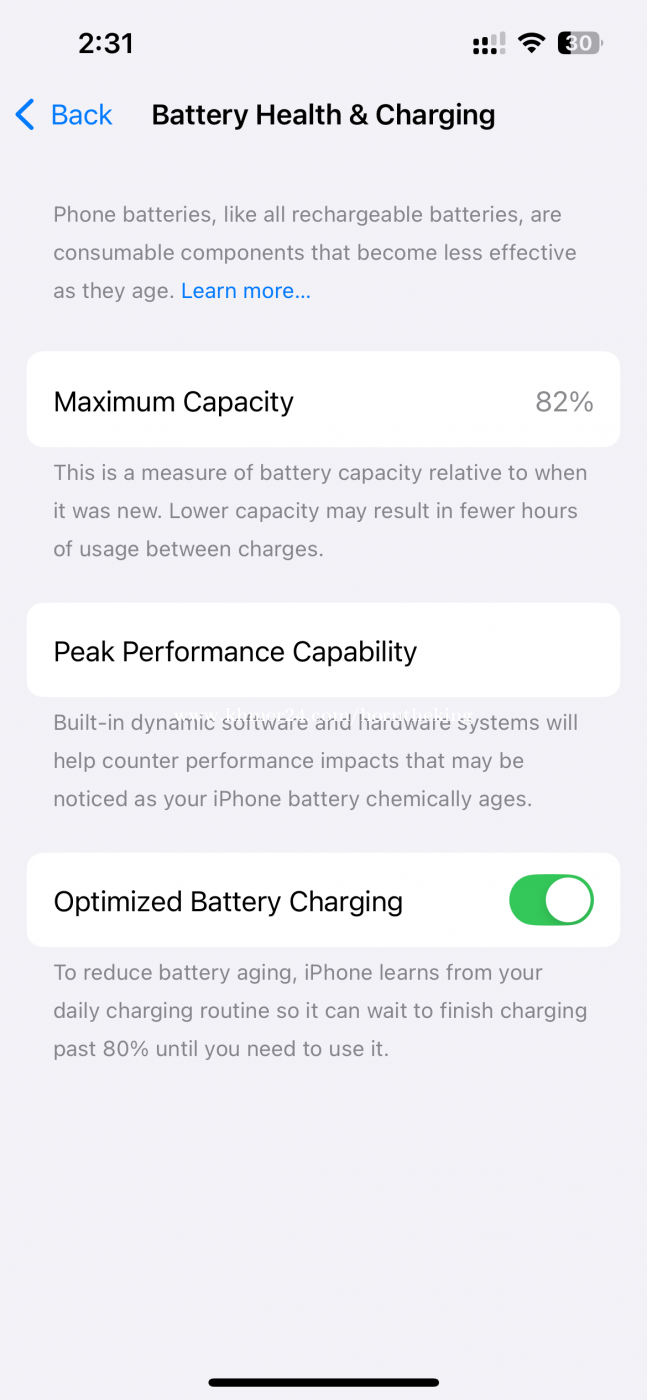The height and width of the screenshot is (1400, 647).
Task: Turn off Optimized Battery Charging
Action: [551, 900]
